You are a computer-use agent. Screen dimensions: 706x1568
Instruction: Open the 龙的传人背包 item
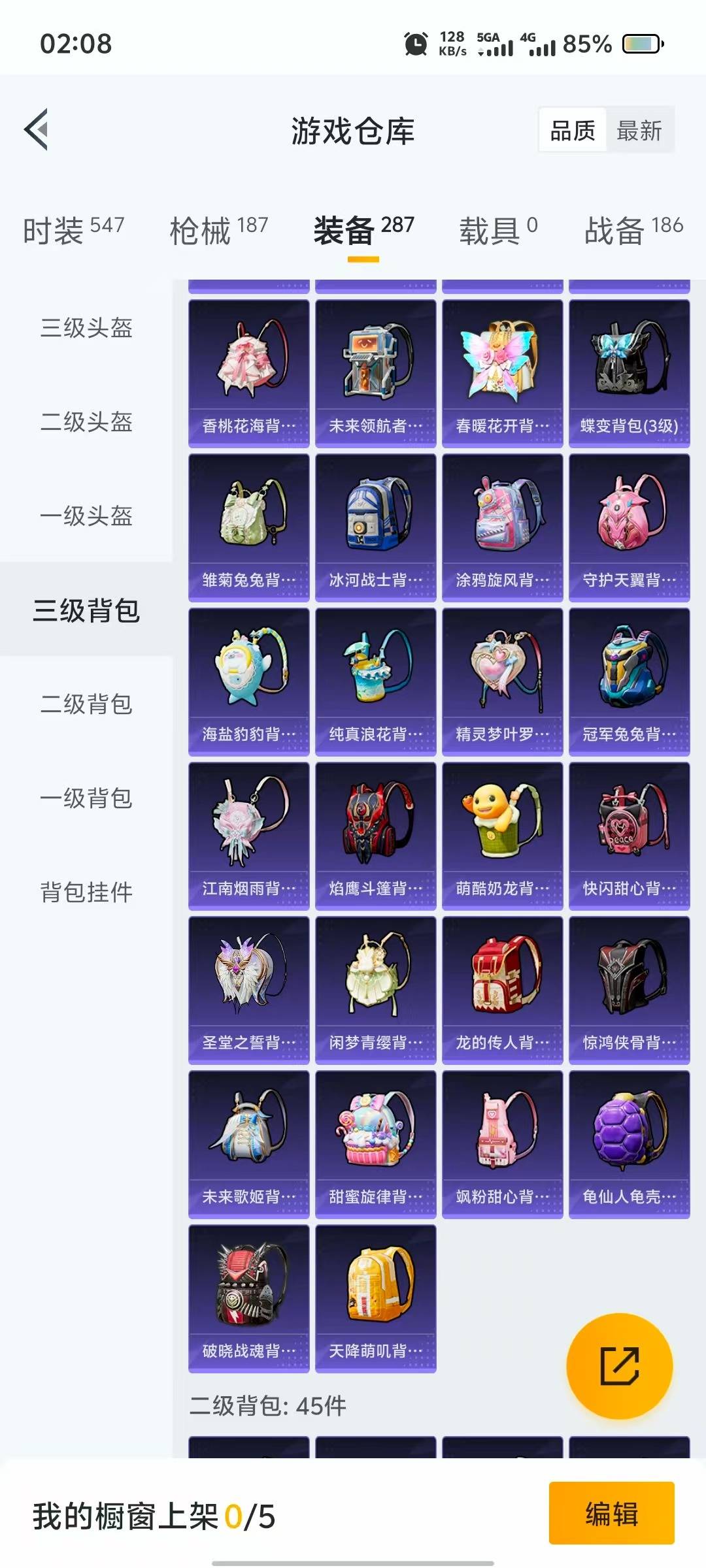coord(502,990)
